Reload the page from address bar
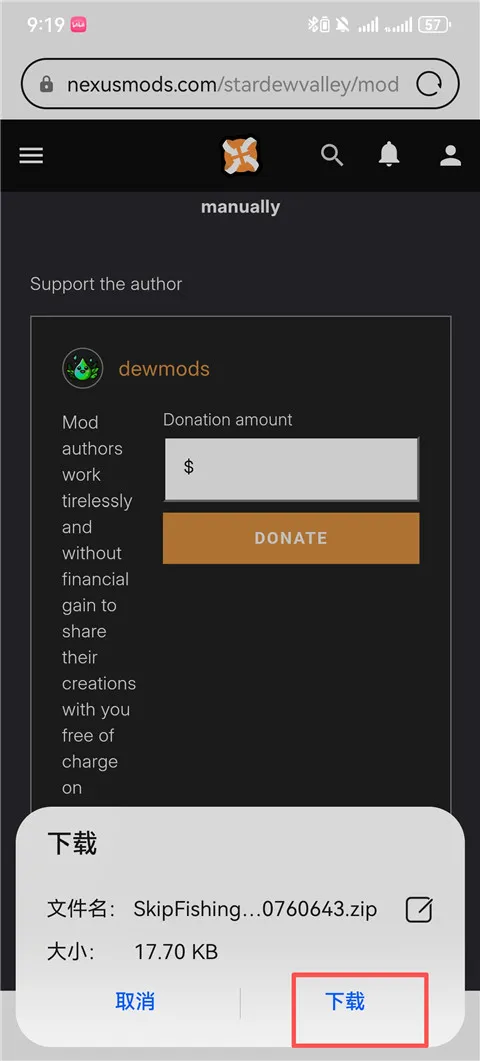Screen dimensions: 480x1061 (x=429, y=84)
